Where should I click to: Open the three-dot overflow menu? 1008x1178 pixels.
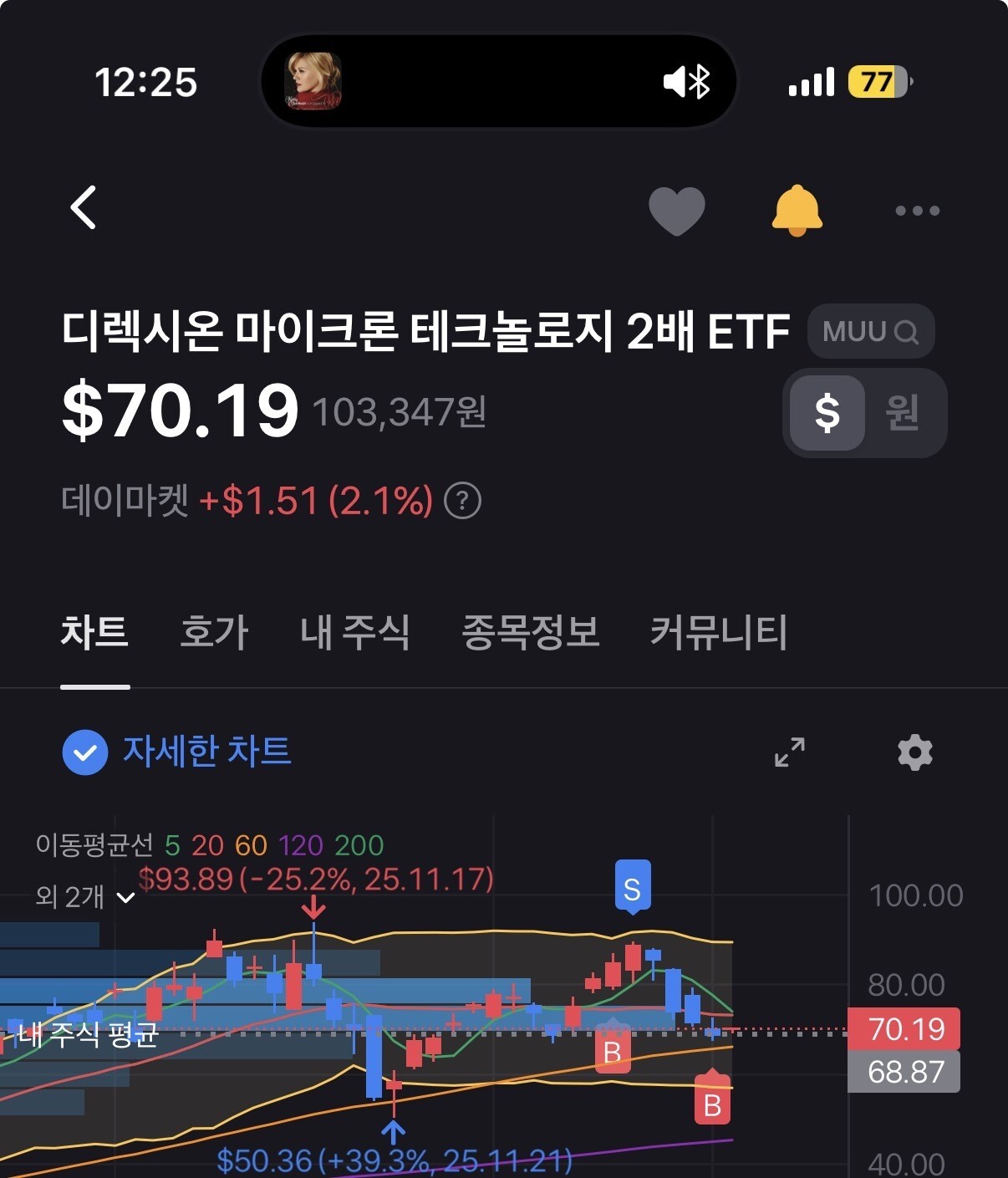click(x=917, y=211)
